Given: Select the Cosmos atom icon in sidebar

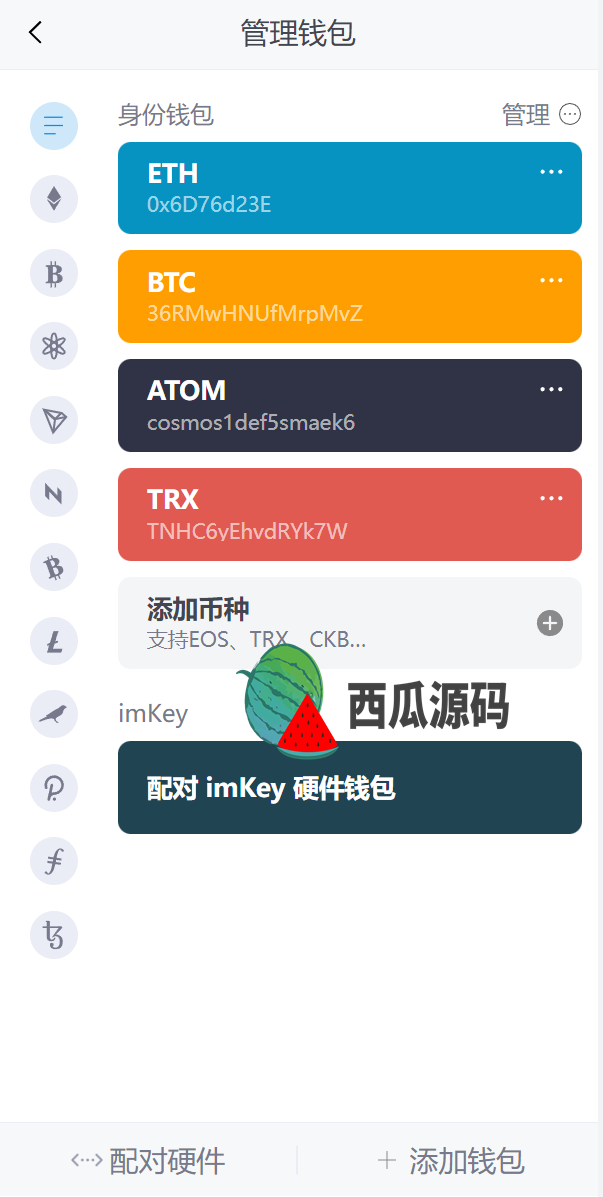Looking at the screenshot, I should click(53, 347).
